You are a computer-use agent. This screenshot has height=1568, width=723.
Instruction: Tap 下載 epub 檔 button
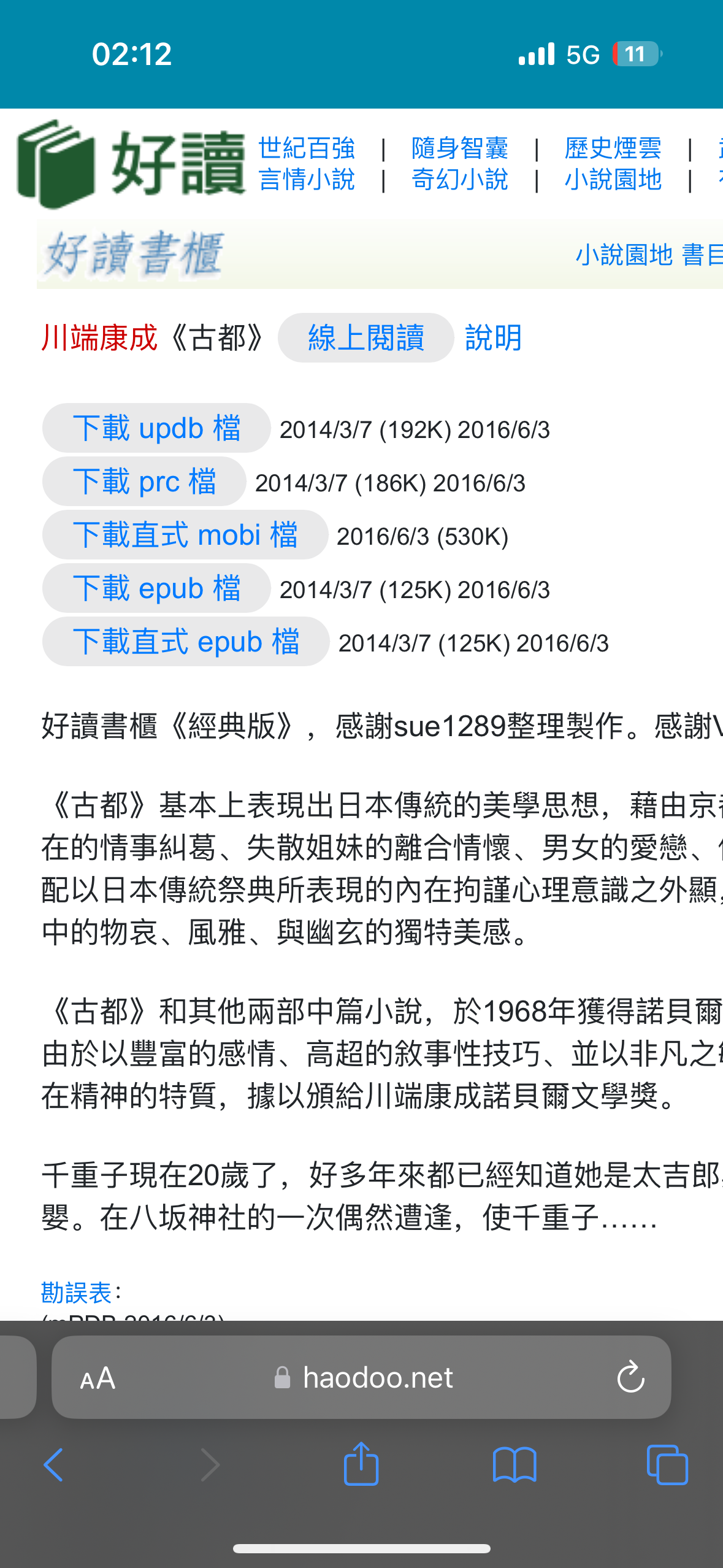click(156, 588)
